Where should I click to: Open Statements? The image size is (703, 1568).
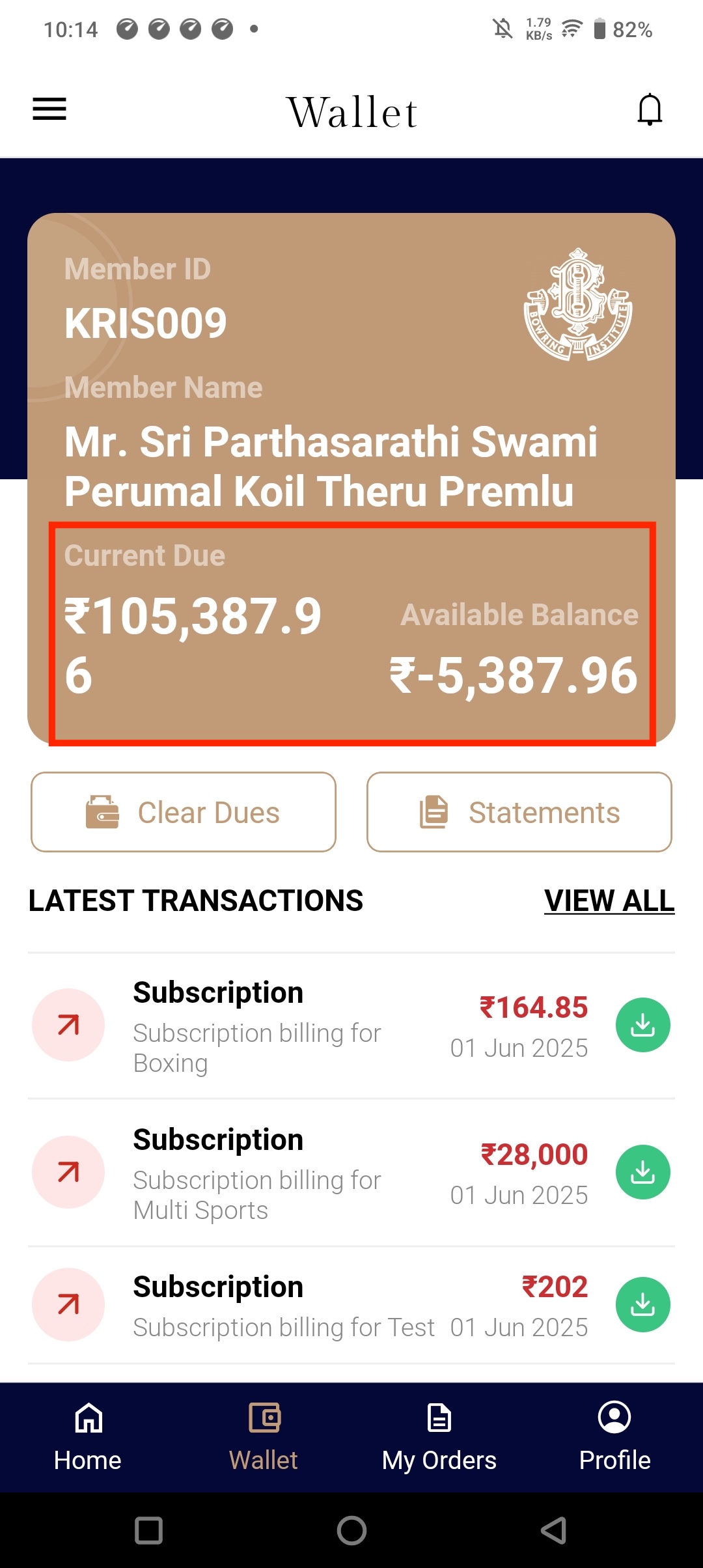[x=519, y=812]
